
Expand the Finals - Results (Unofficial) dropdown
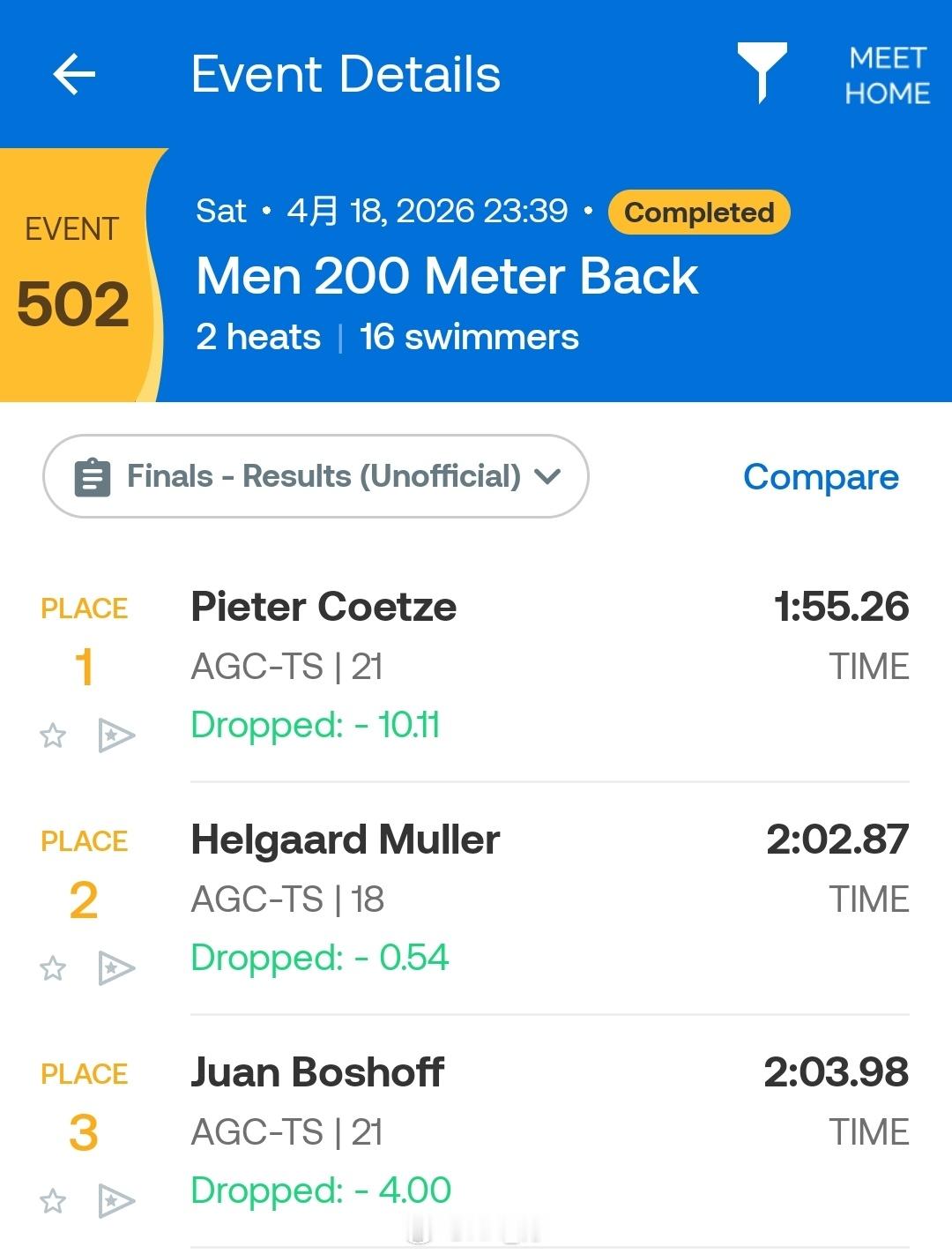click(x=317, y=476)
